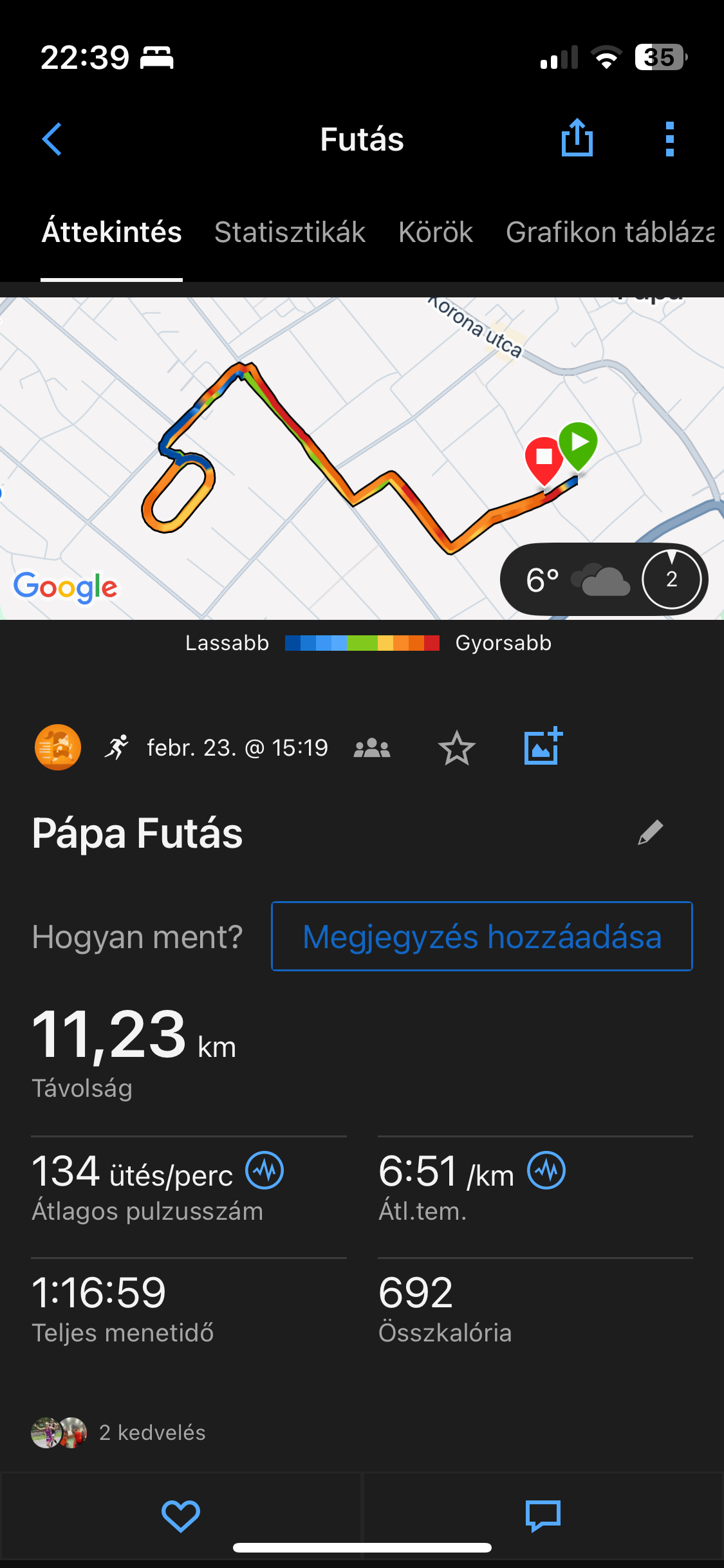
Task: Edit the Pápa Futás title with the pencil
Action: pos(650,833)
